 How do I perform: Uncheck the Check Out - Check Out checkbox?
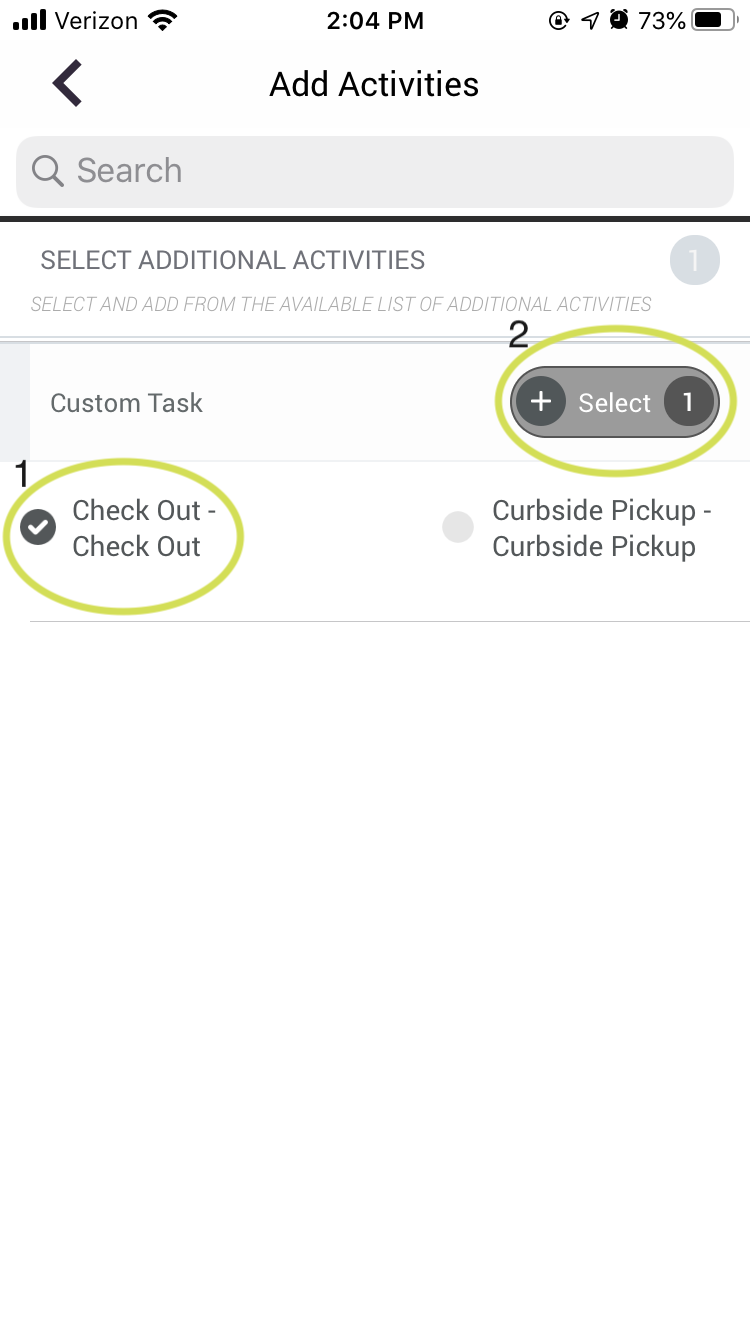coord(37,527)
